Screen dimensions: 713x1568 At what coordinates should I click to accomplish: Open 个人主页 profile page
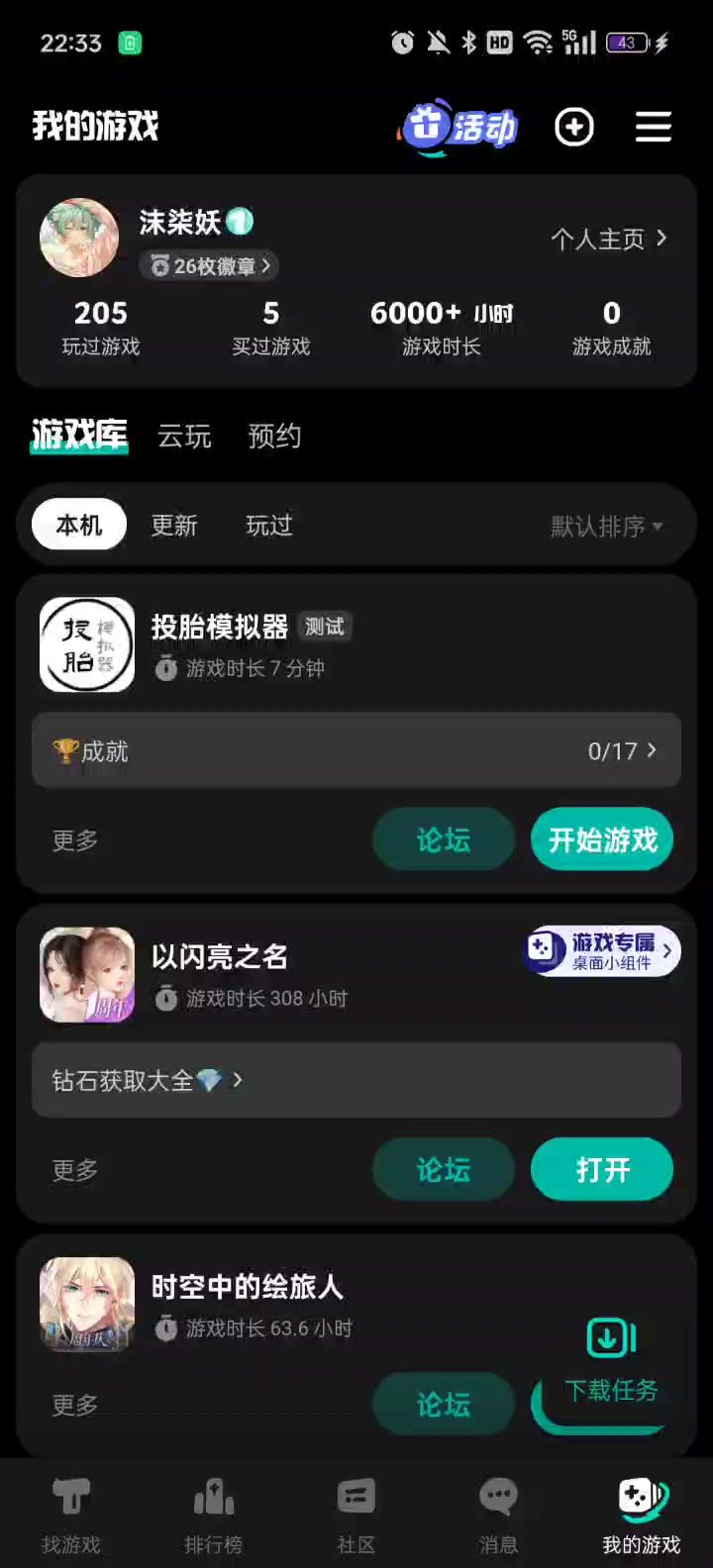tap(608, 239)
